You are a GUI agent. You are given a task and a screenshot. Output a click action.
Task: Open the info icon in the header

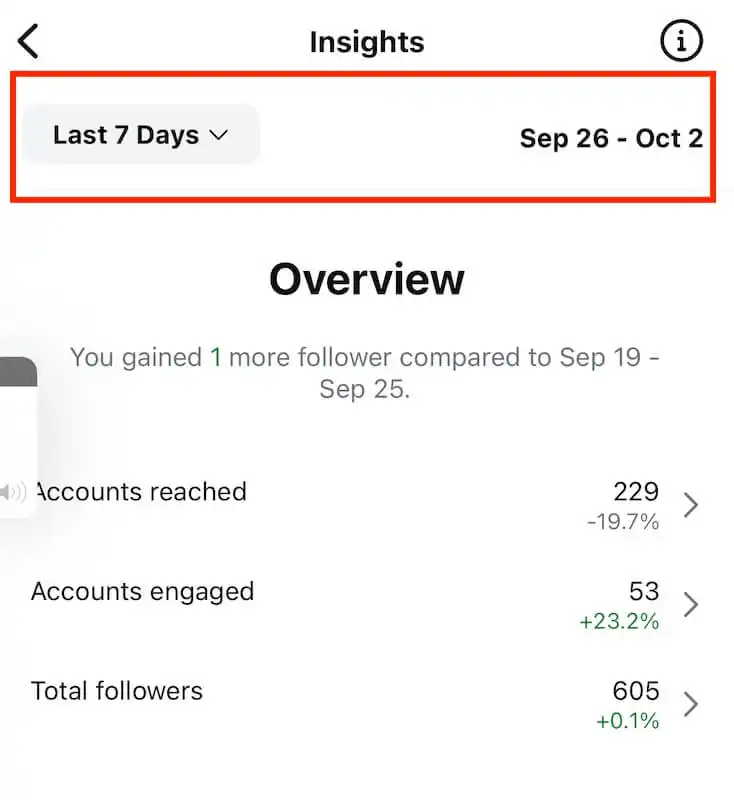click(x=682, y=42)
